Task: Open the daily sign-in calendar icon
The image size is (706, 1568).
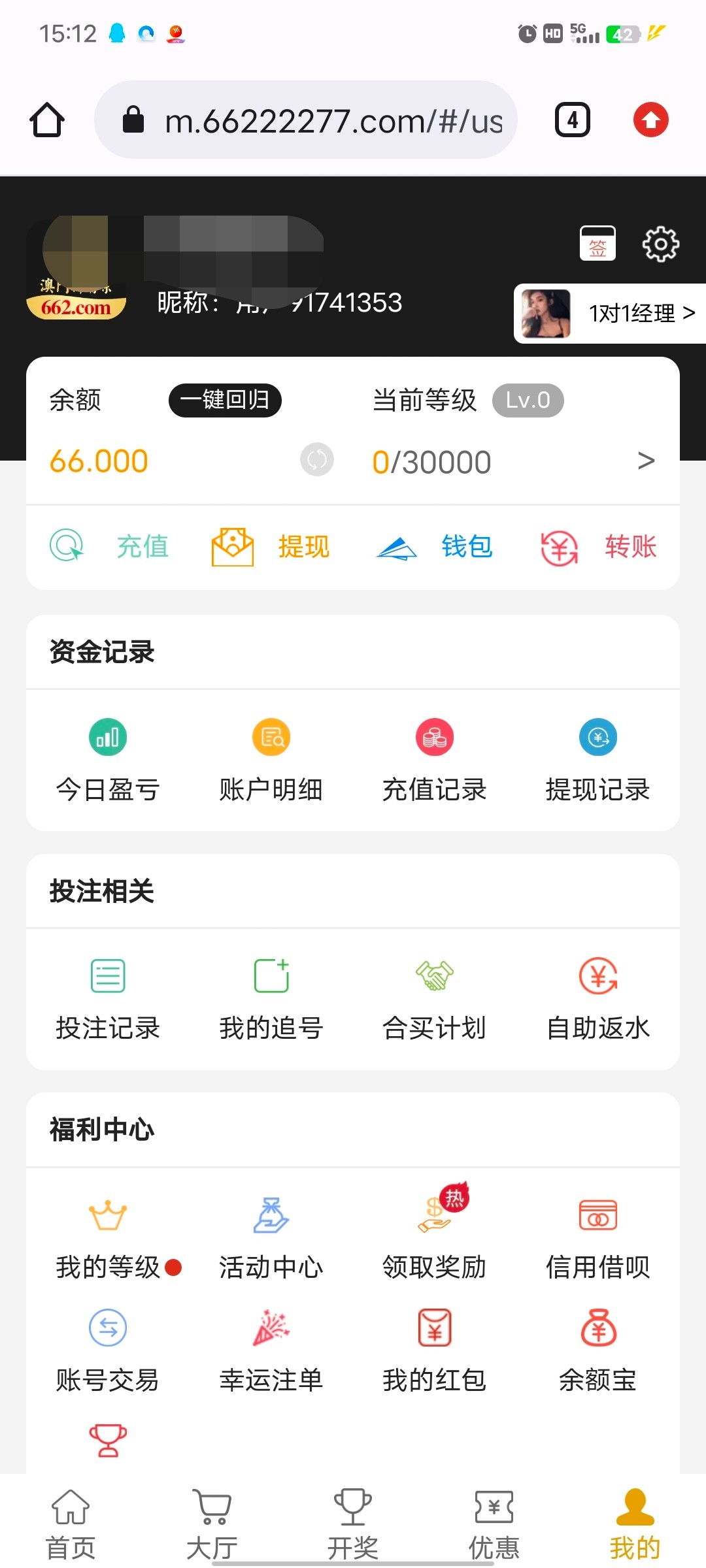Action: [x=597, y=243]
